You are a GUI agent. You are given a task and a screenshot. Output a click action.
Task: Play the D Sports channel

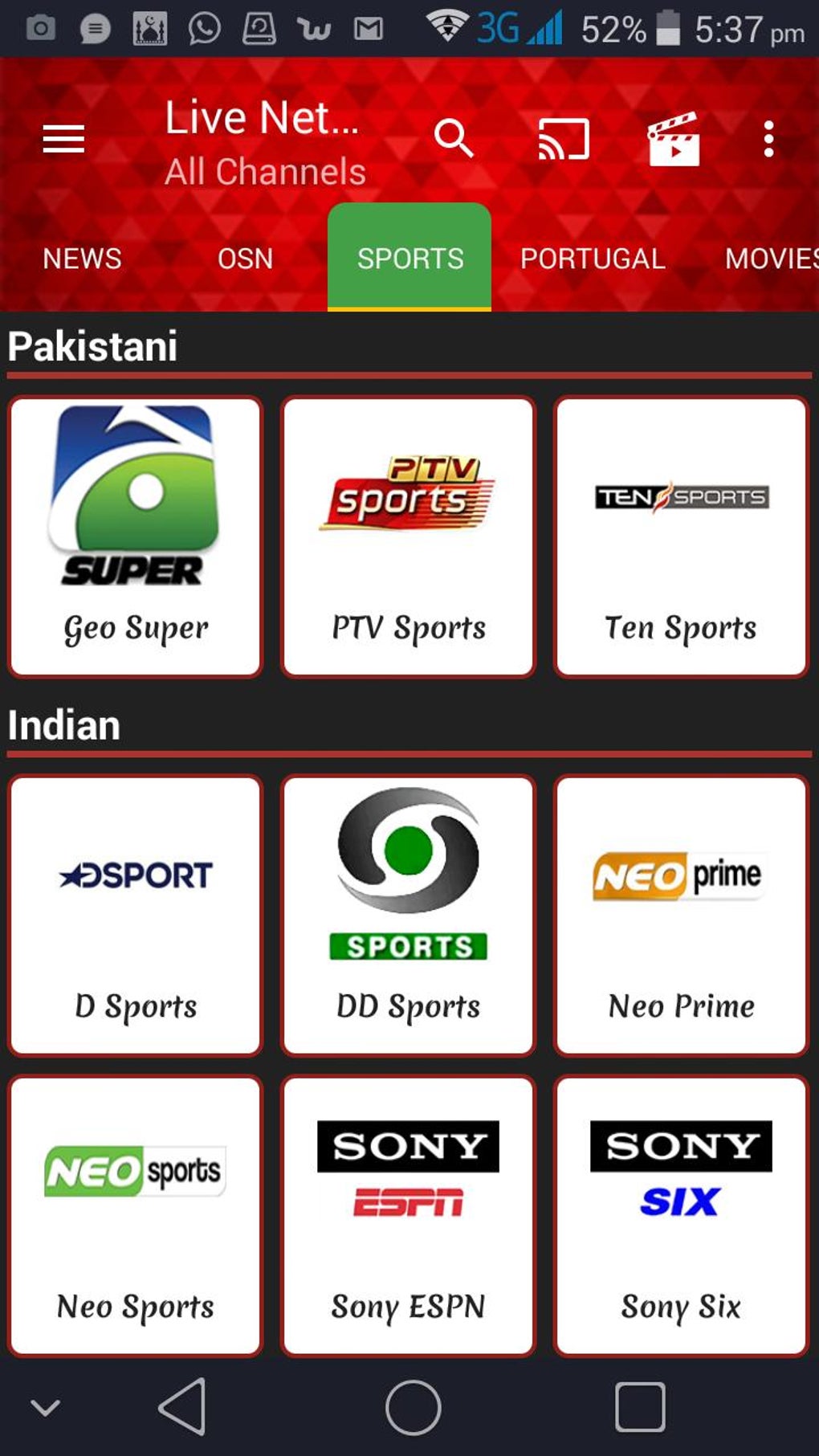coord(136,915)
